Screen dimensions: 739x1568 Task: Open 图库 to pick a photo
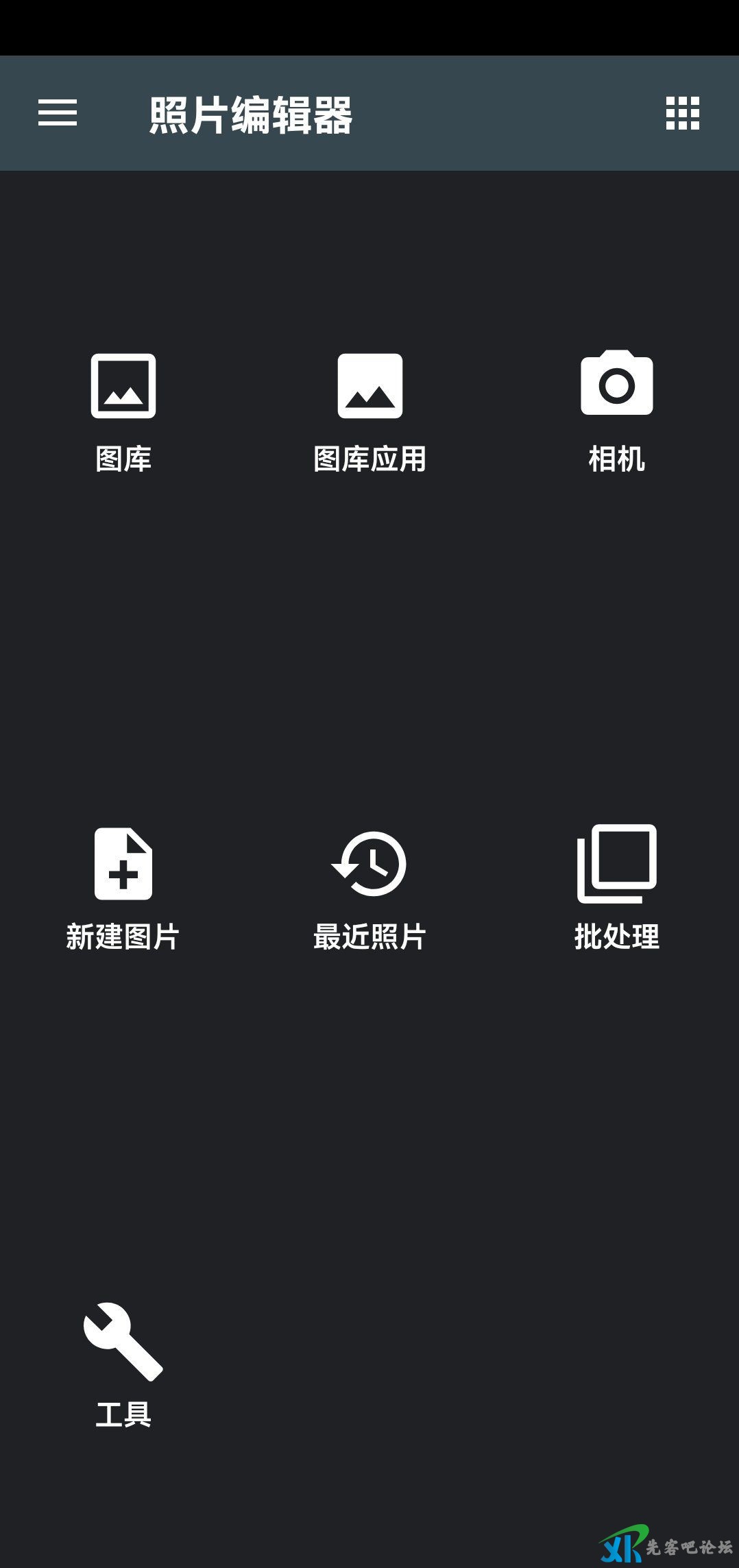(x=123, y=411)
